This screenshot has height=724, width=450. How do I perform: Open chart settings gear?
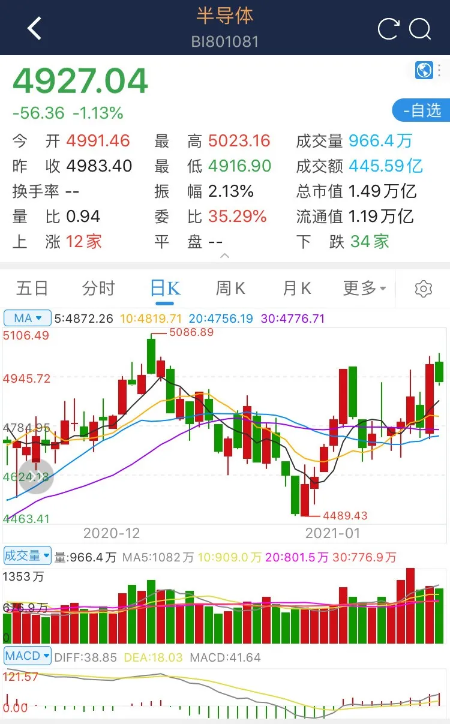pyautogui.click(x=423, y=289)
